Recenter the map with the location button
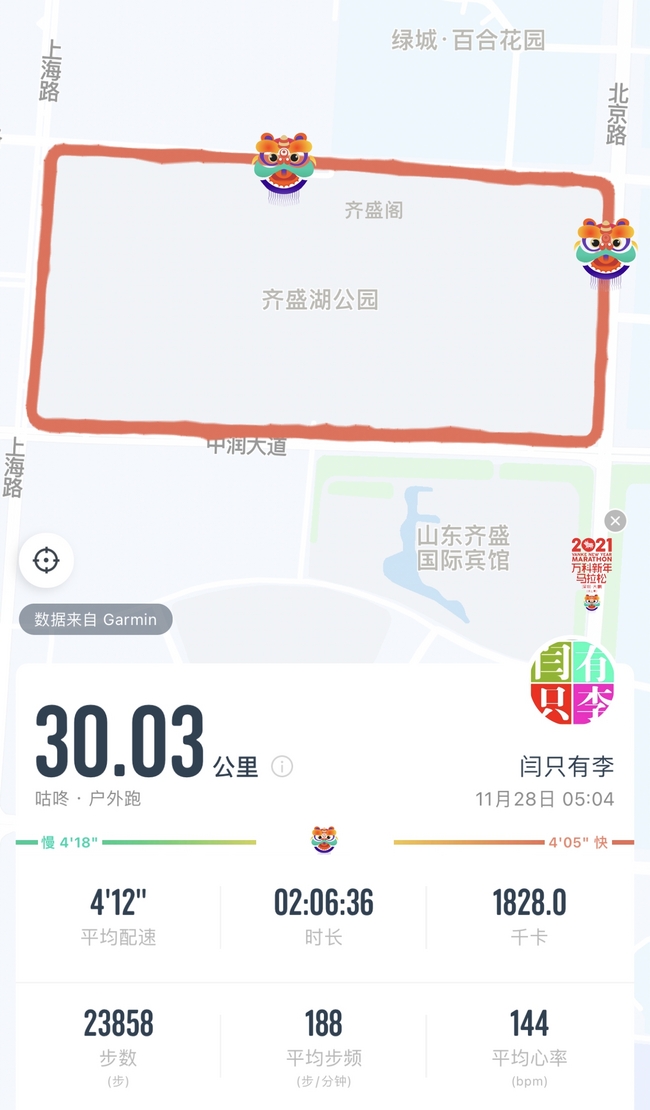Image resolution: width=650 pixels, height=1110 pixels. (x=46, y=560)
